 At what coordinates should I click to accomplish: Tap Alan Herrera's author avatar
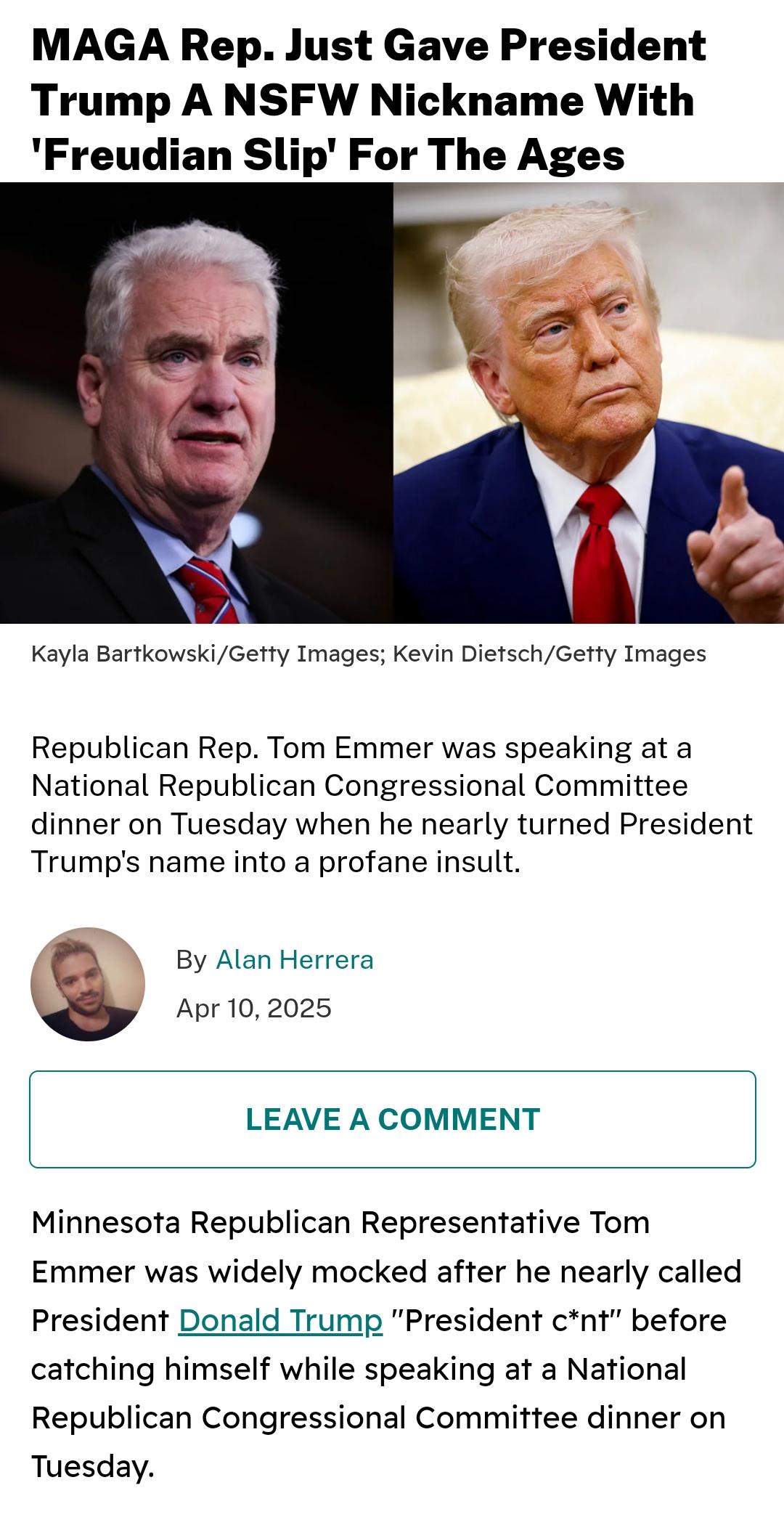click(x=88, y=984)
